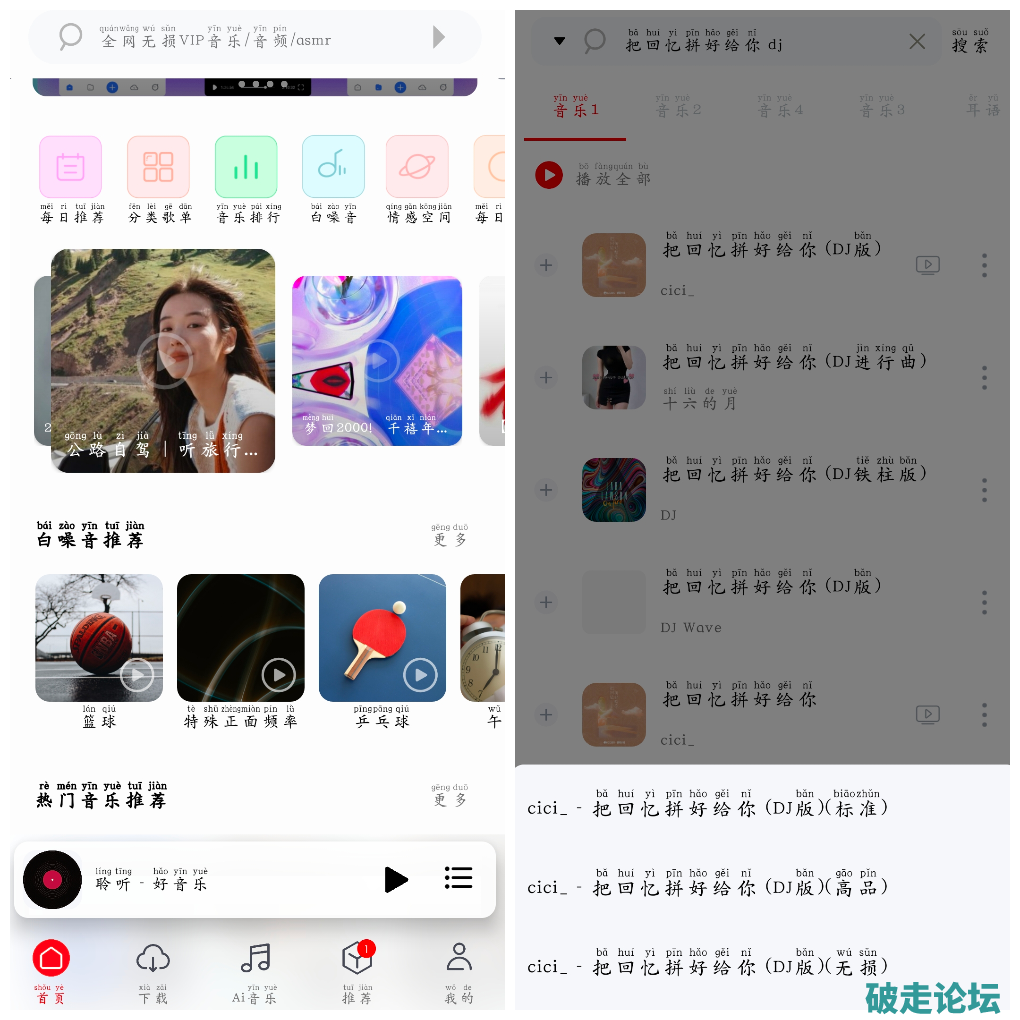Play the 篮球 white noise tile
This screenshot has width=1020, height=1020.
[99, 638]
